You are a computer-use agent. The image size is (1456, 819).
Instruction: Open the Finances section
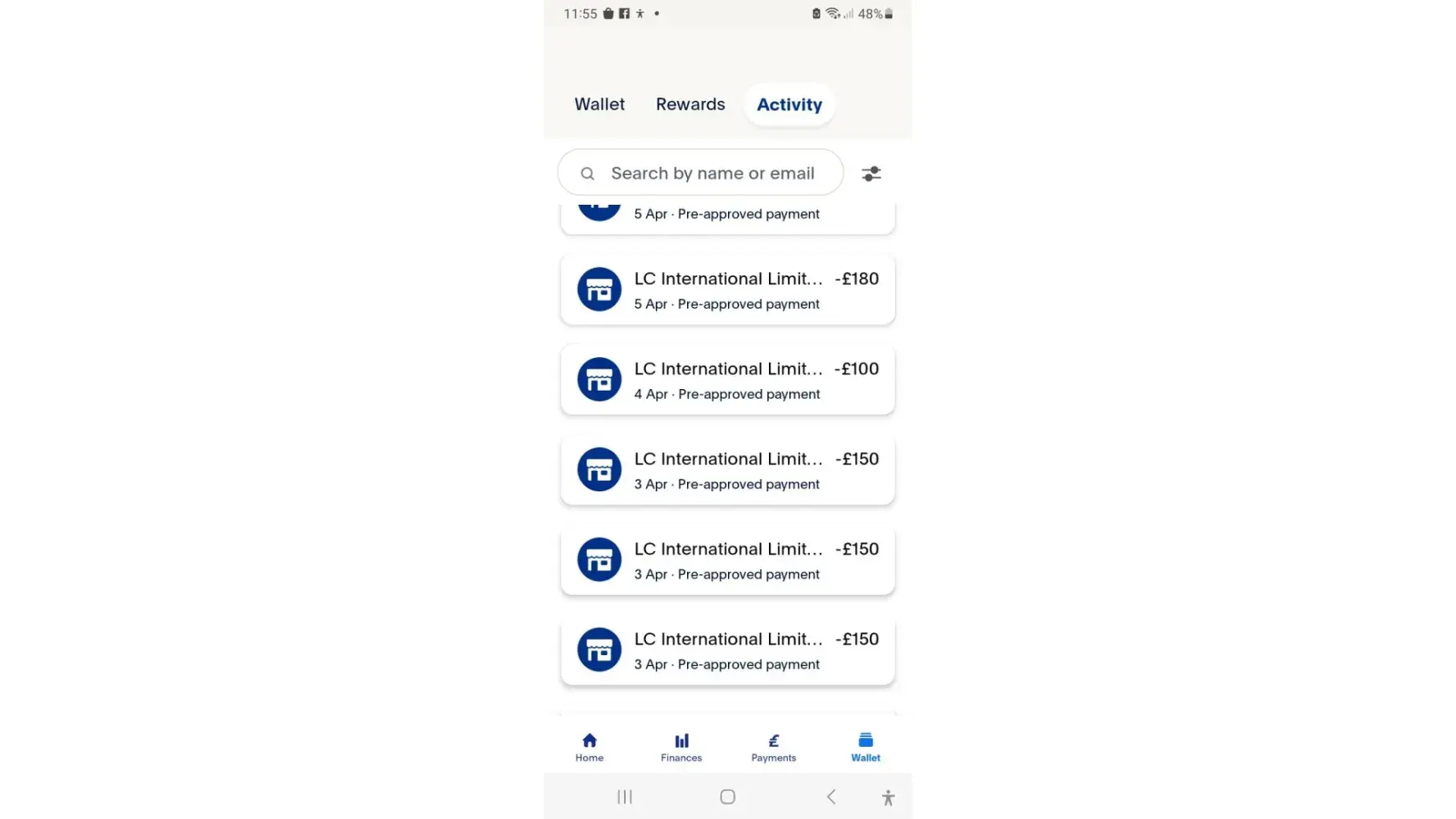click(x=681, y=747)
